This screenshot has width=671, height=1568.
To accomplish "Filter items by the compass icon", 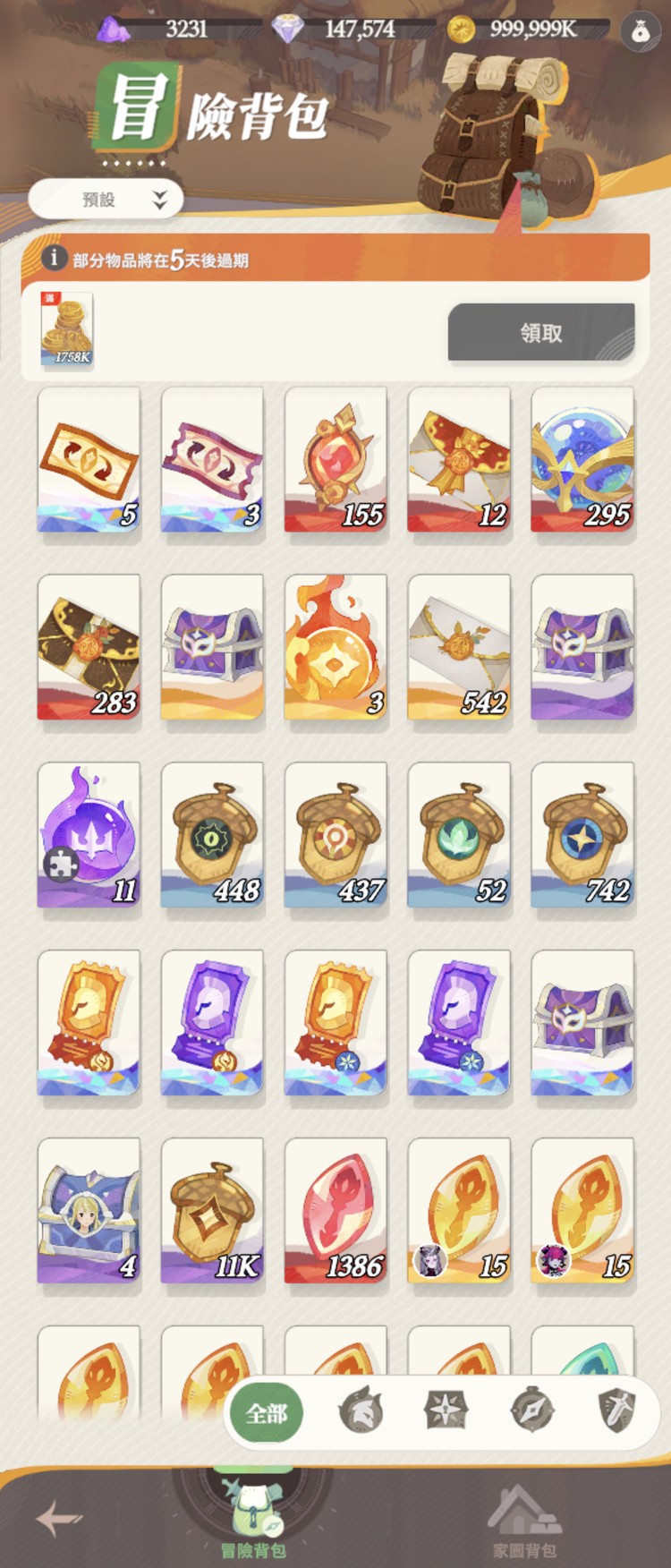I will tap(531, 1411).
